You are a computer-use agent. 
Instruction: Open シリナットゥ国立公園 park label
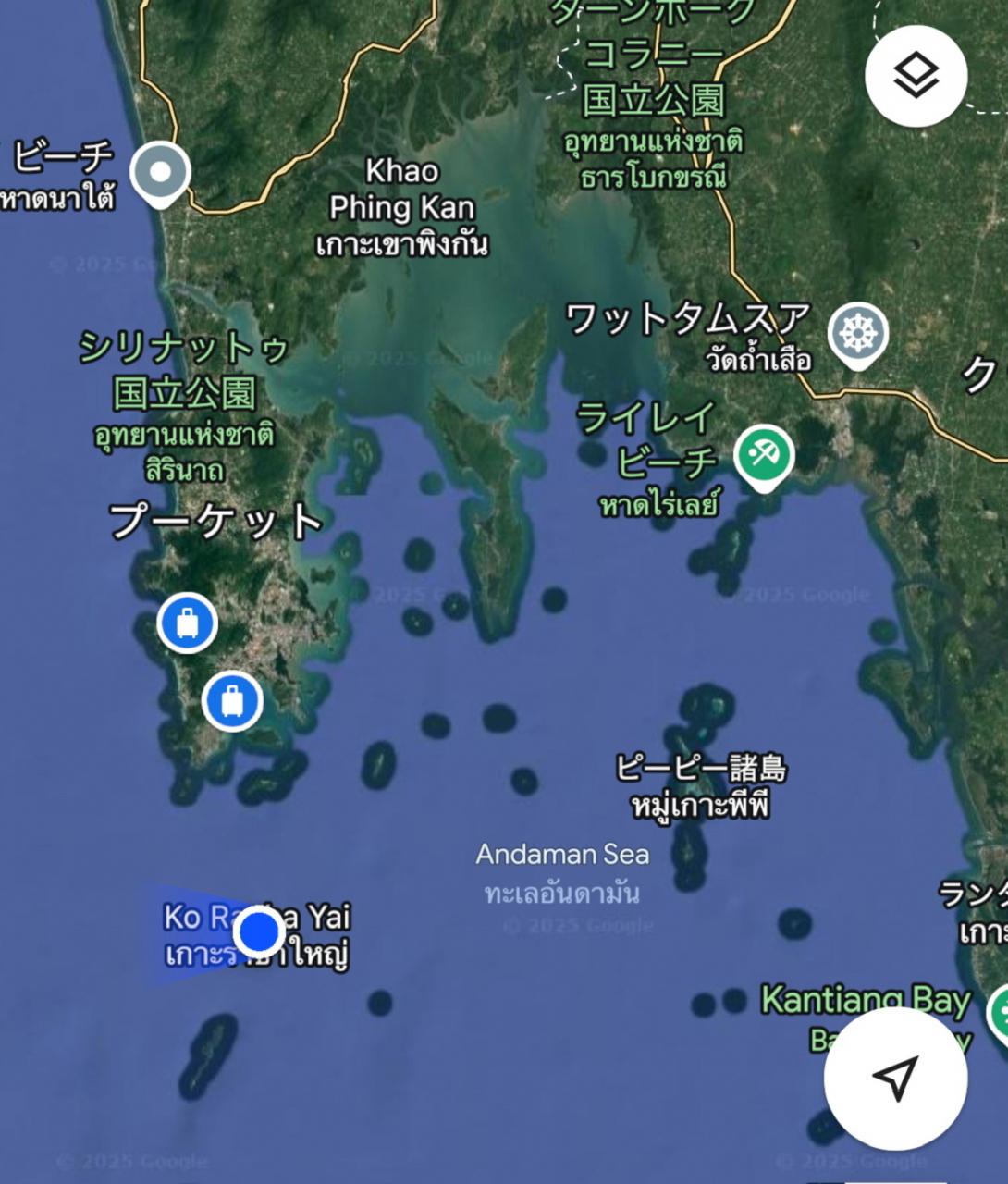click(x=184, y=370)
